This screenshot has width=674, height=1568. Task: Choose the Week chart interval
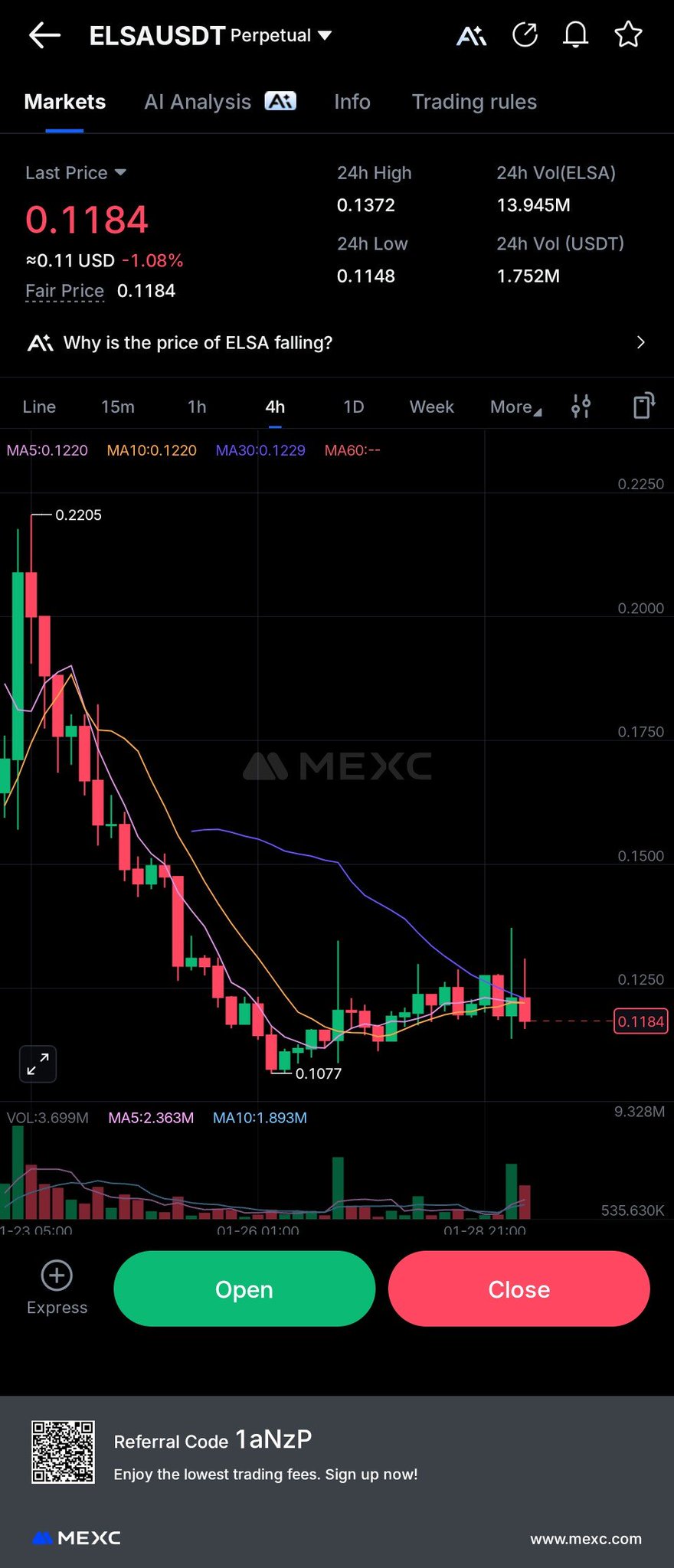(x=431, y=407)
